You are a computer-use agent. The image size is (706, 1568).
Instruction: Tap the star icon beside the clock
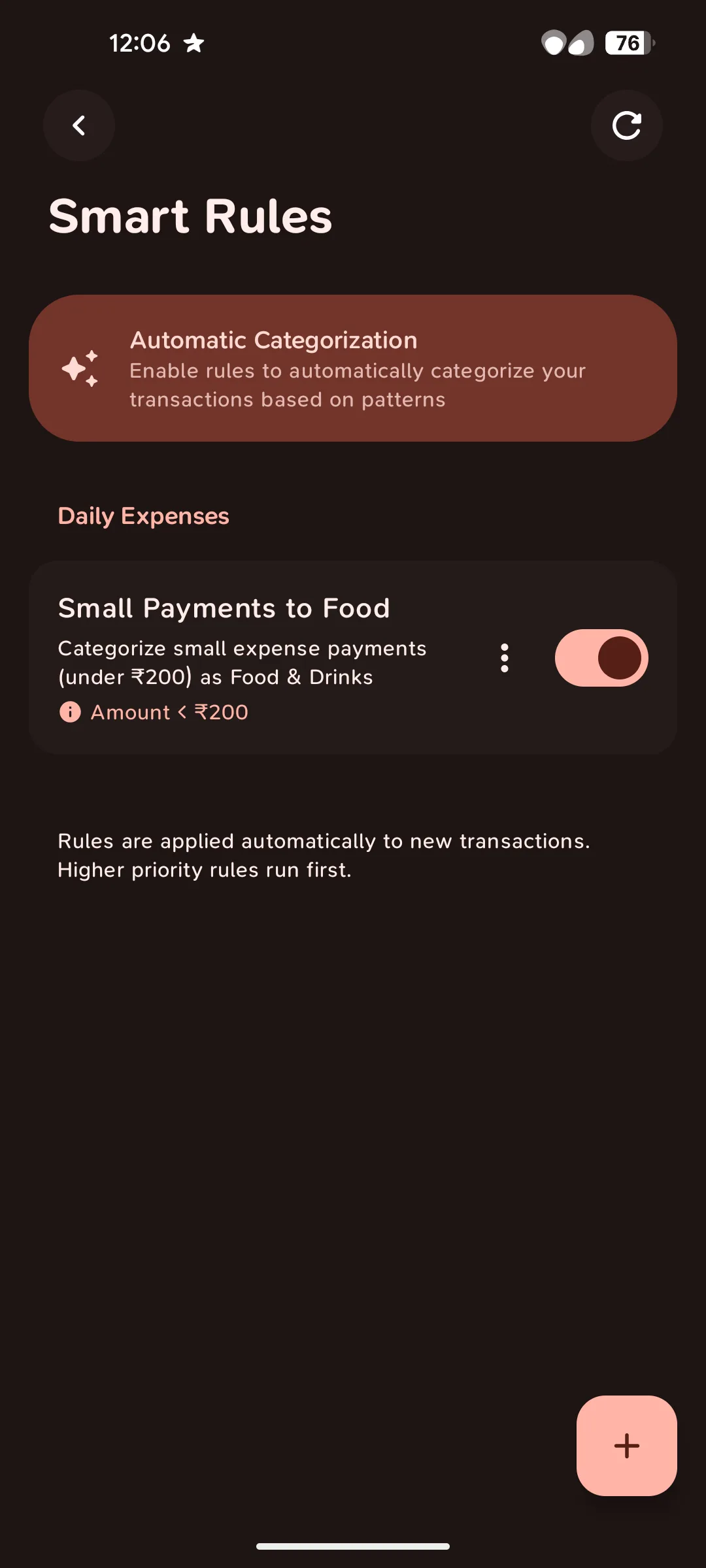click(194, 43)
